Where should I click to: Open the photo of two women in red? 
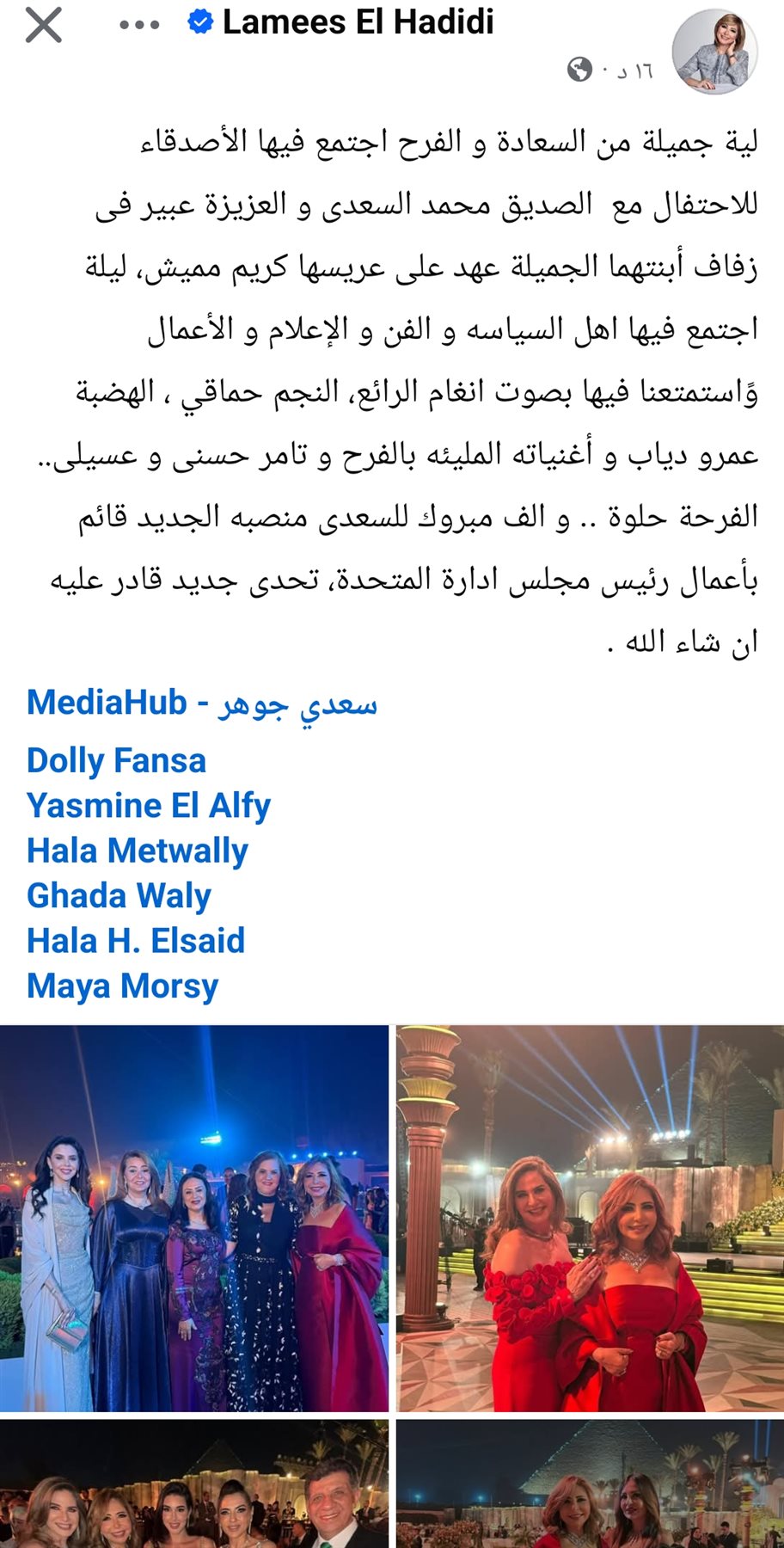590,1218
